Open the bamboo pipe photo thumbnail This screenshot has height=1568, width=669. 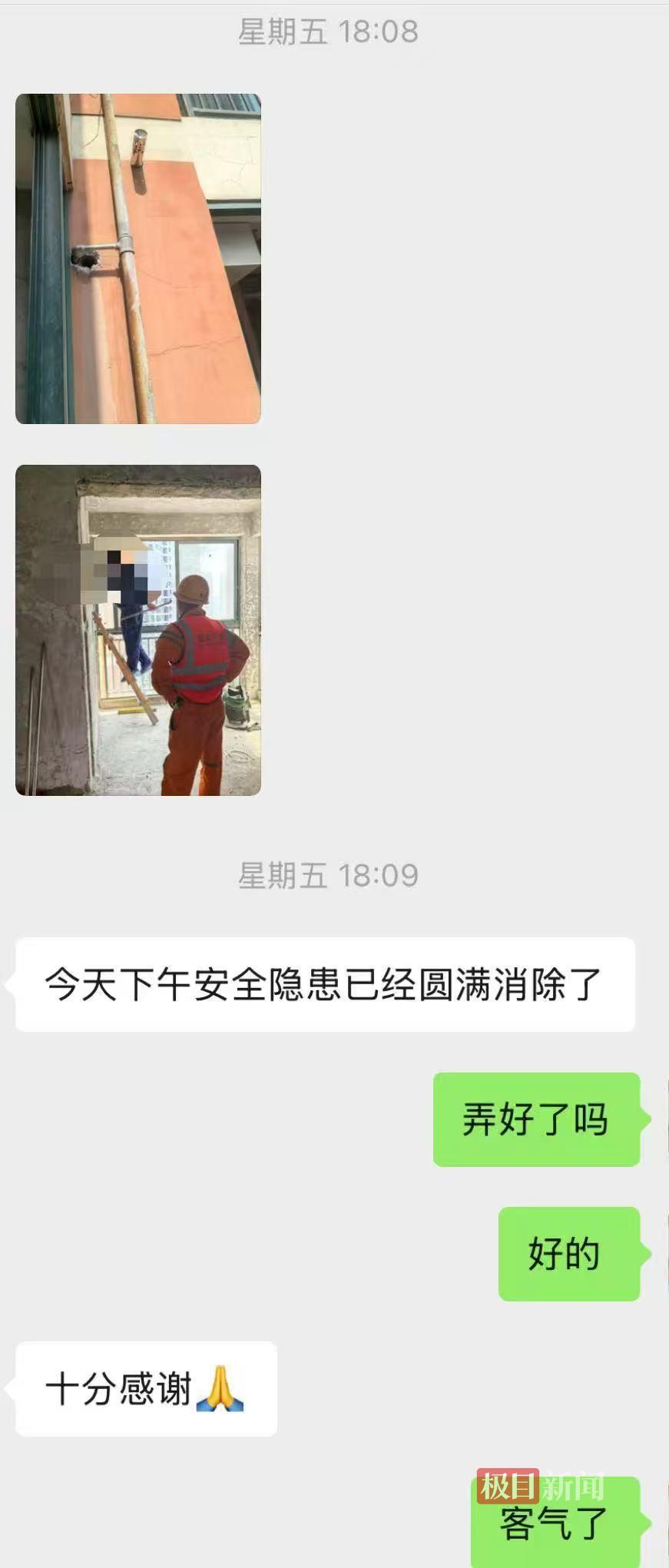tap(137, 257)
